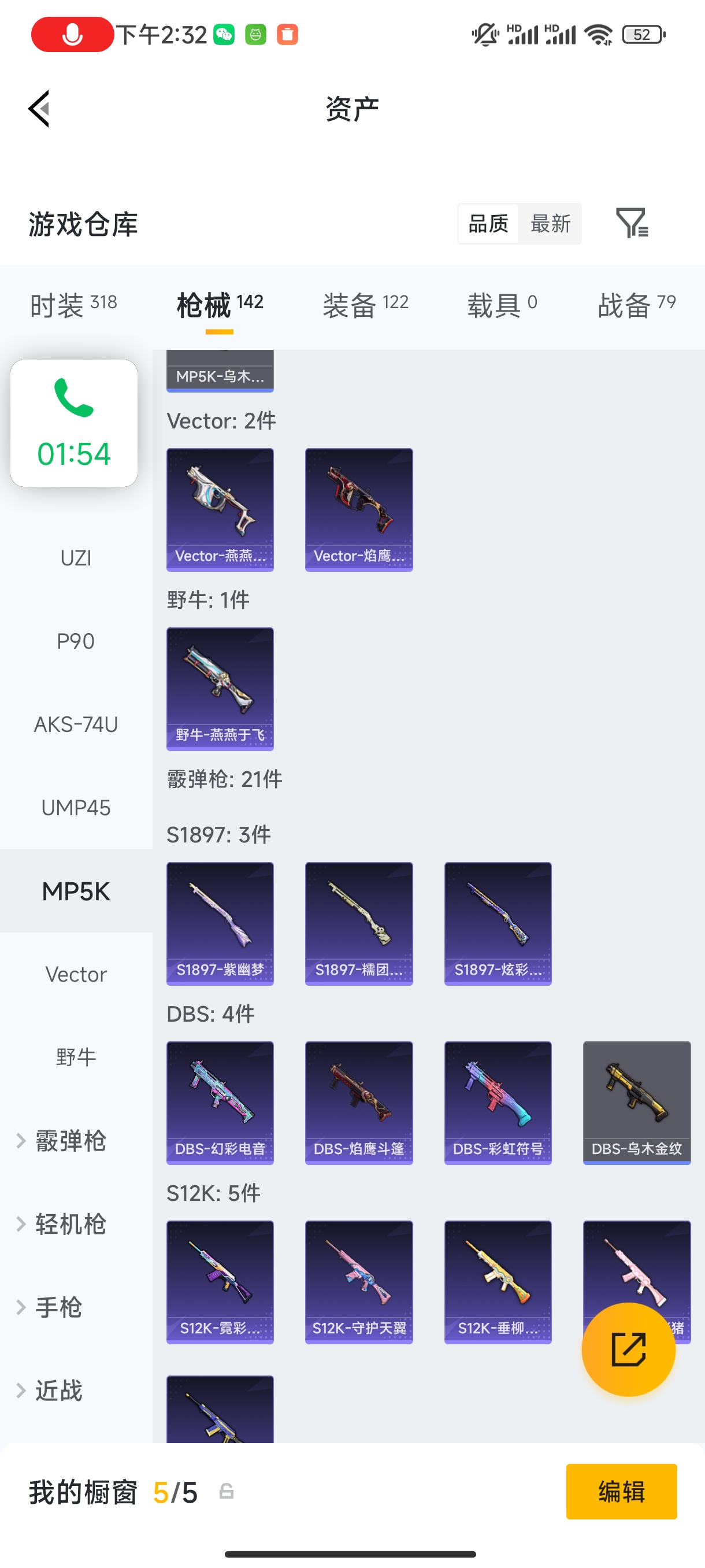Select UZI in the weapon sidebar

pyautogui.click(x=76, y=557)
